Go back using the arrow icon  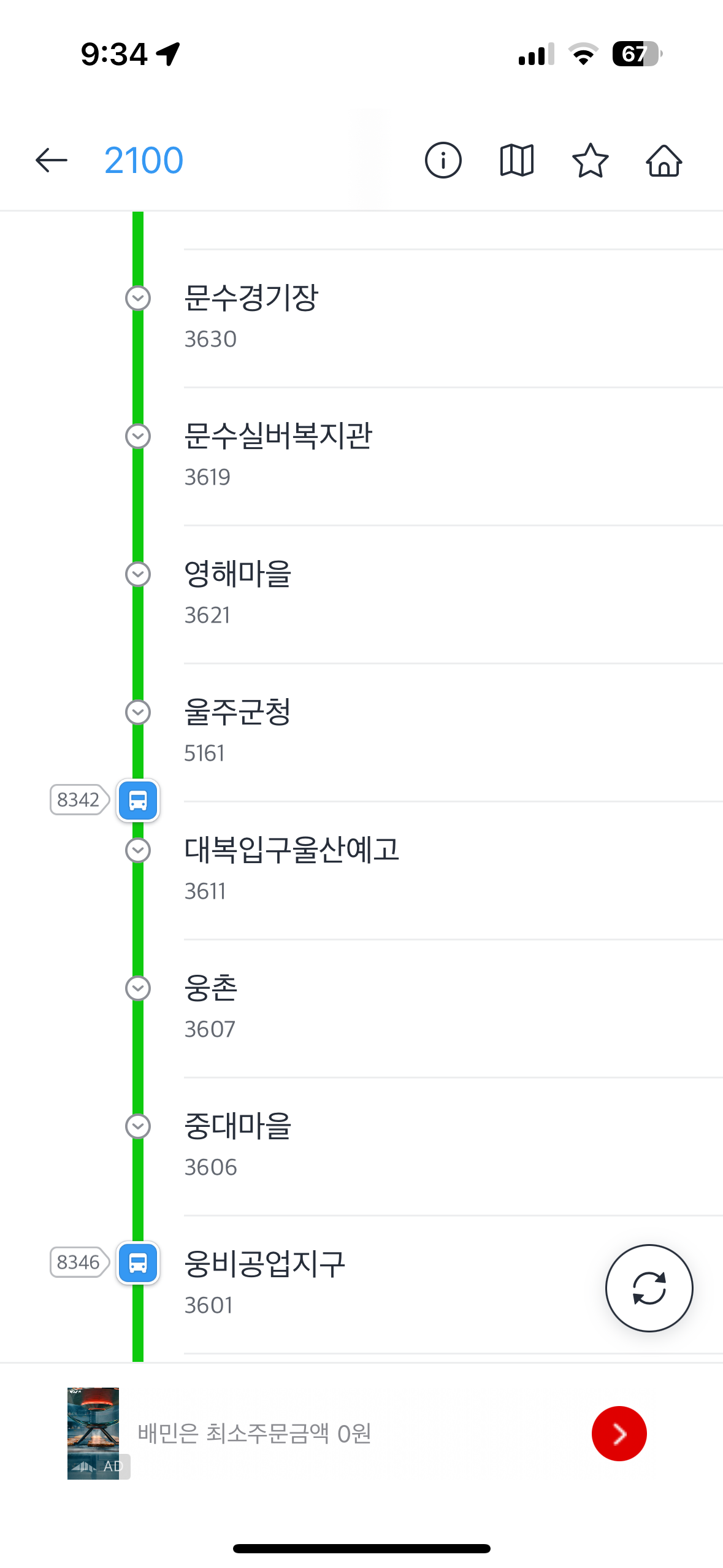coord(52,161)
